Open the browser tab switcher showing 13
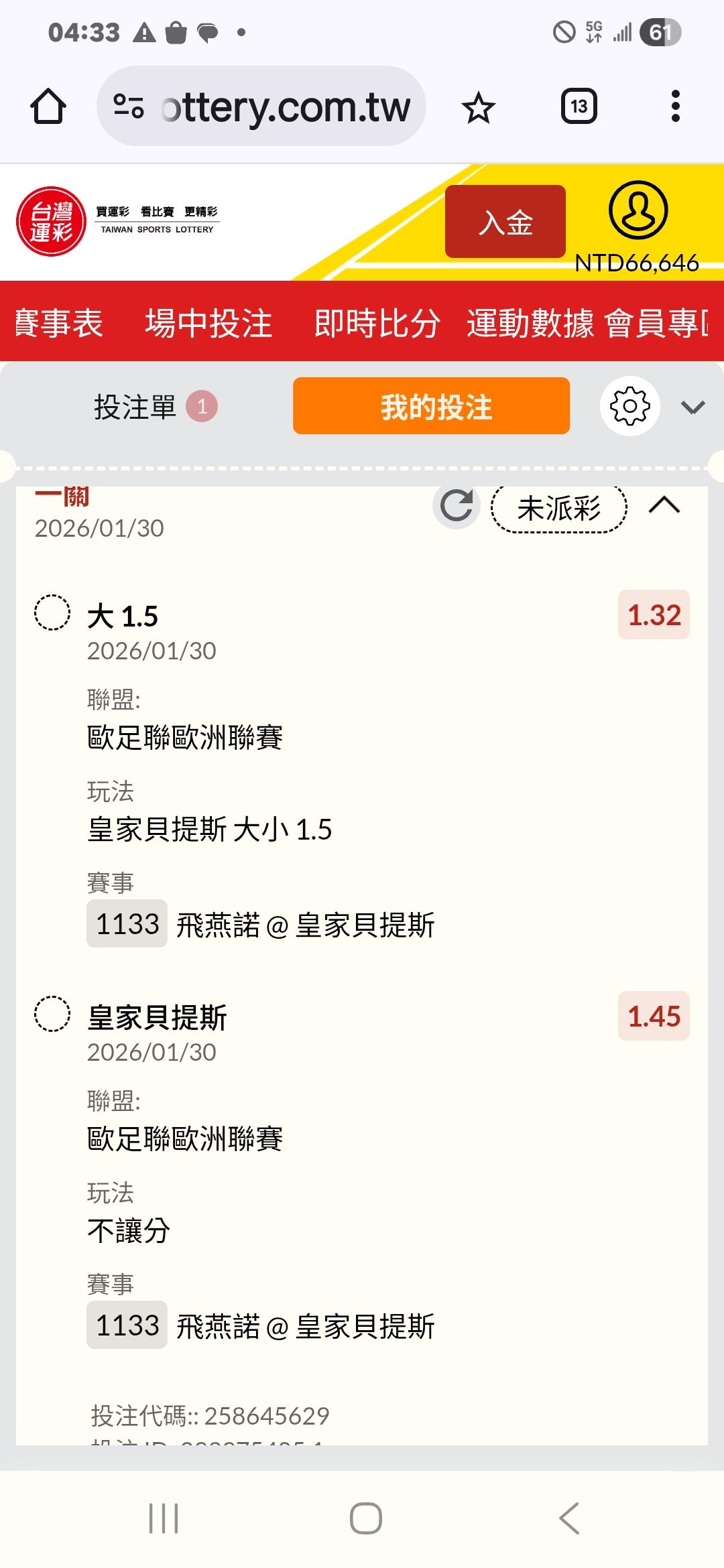Image resolution: width=724 pixels, height=1568 pixels. pos(579,107)
